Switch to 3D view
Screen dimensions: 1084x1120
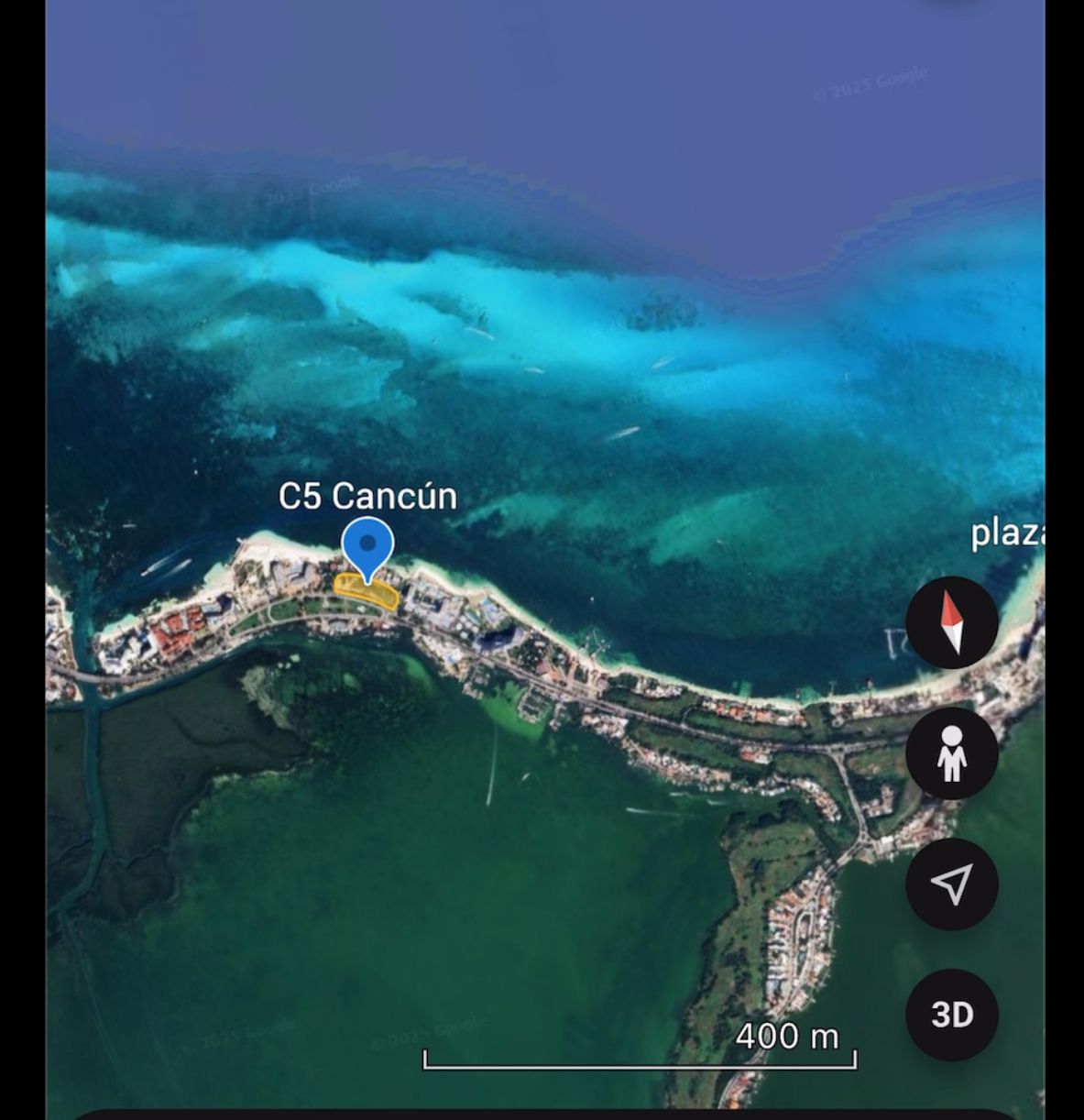click(951, 1015)
